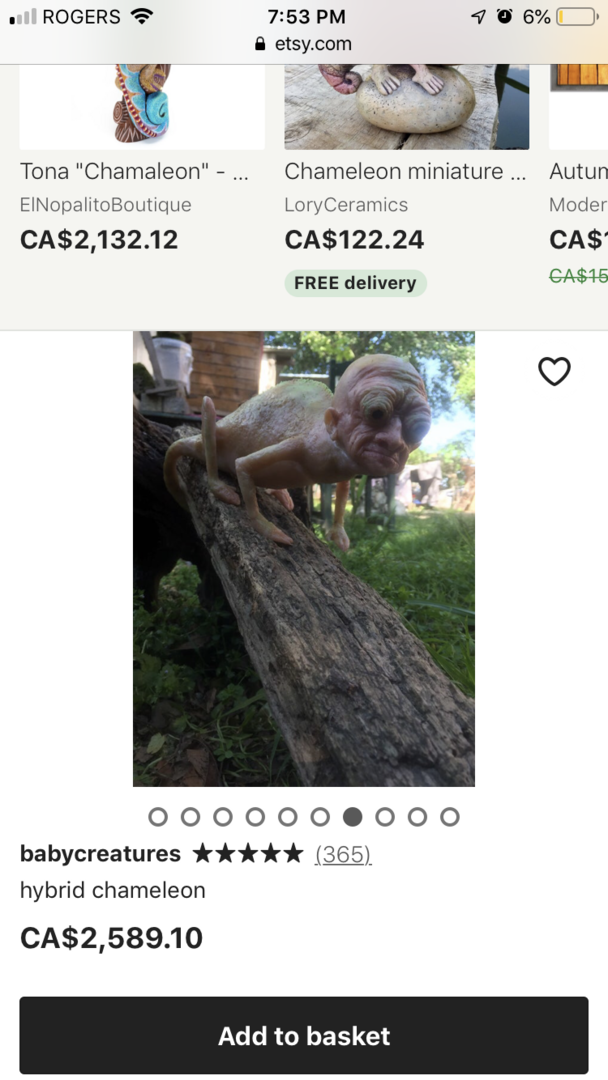This screenshot has height=1080, width=608.
Task: Jump to the first image dot
Action: pyautogui.click(x=158, y=817)
